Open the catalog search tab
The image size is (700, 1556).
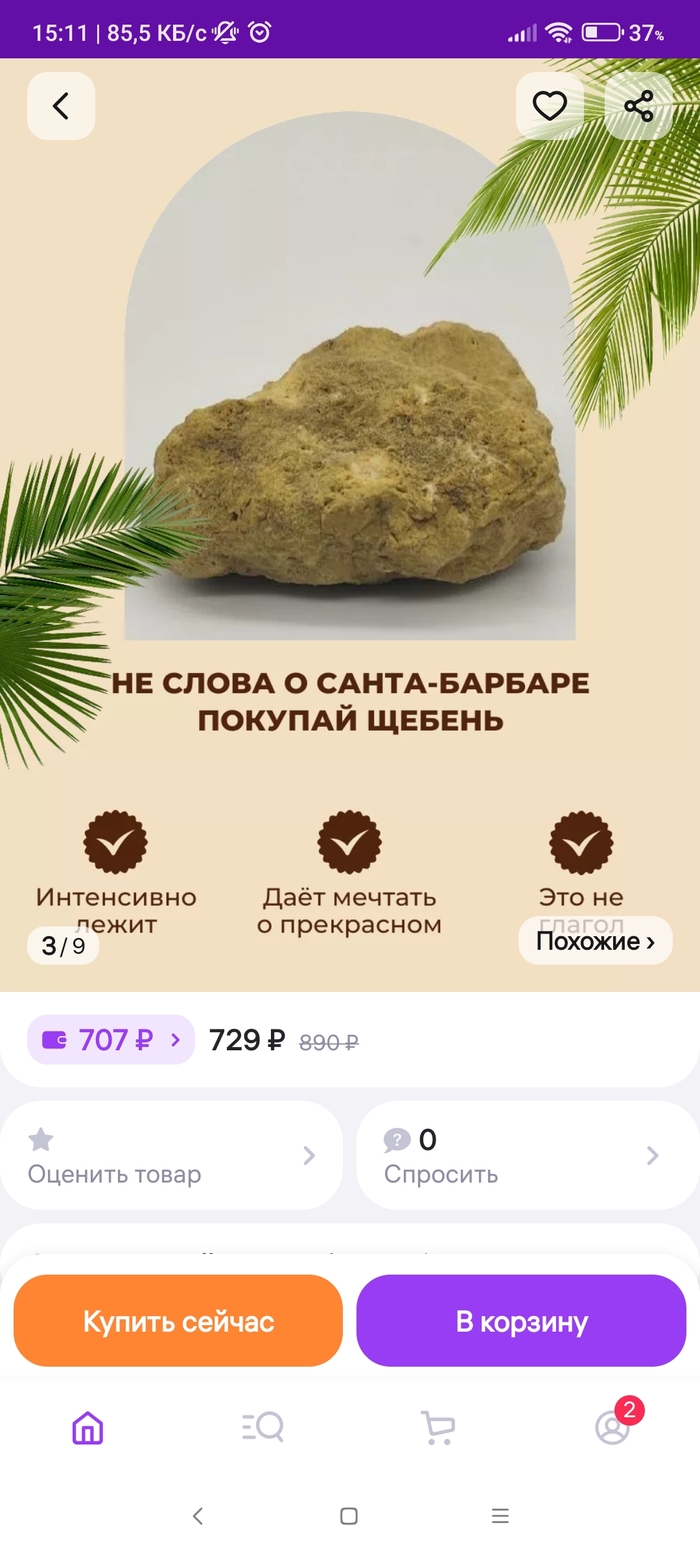tap(263, 1427)
